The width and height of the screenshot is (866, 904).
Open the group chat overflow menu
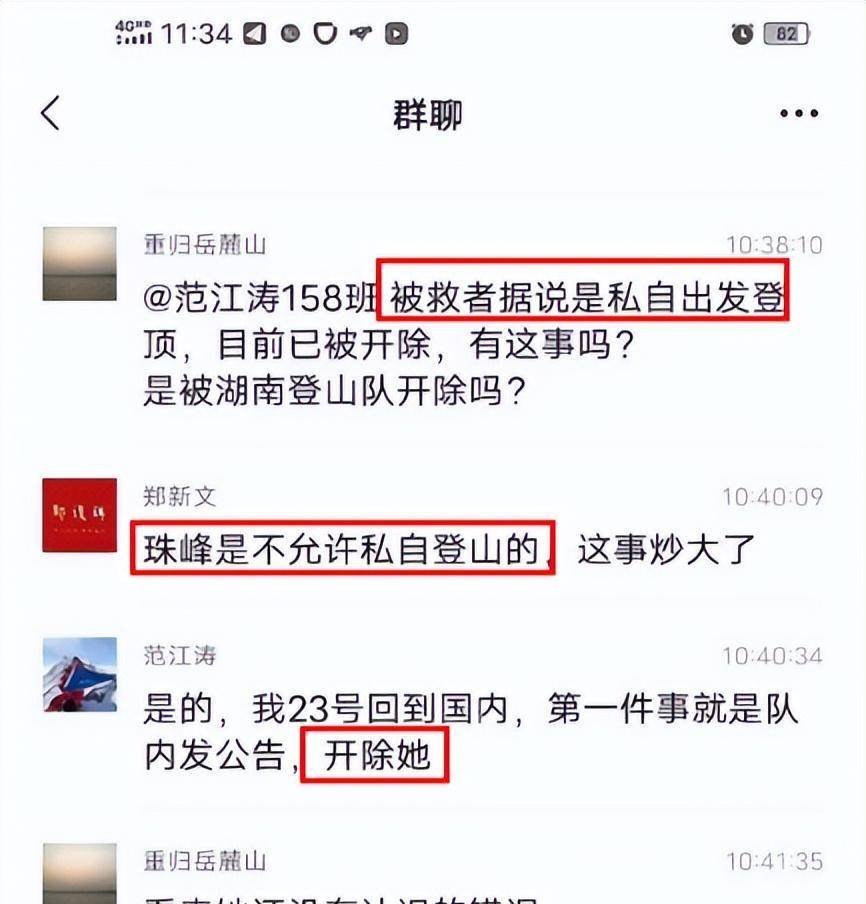[798, 113]
